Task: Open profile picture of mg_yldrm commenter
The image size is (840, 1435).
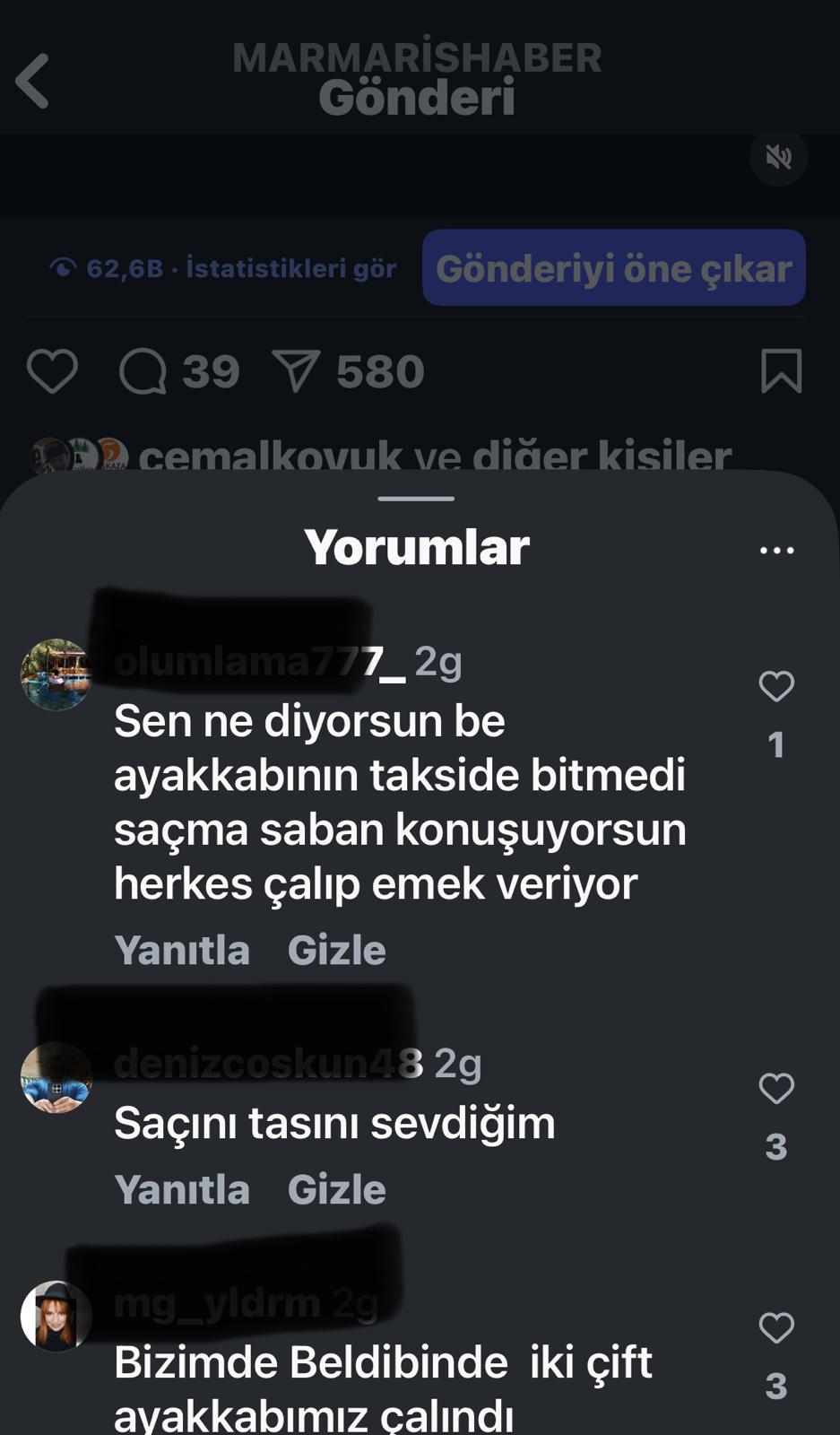Action: pyautogui.click(x=56, y=1316)
